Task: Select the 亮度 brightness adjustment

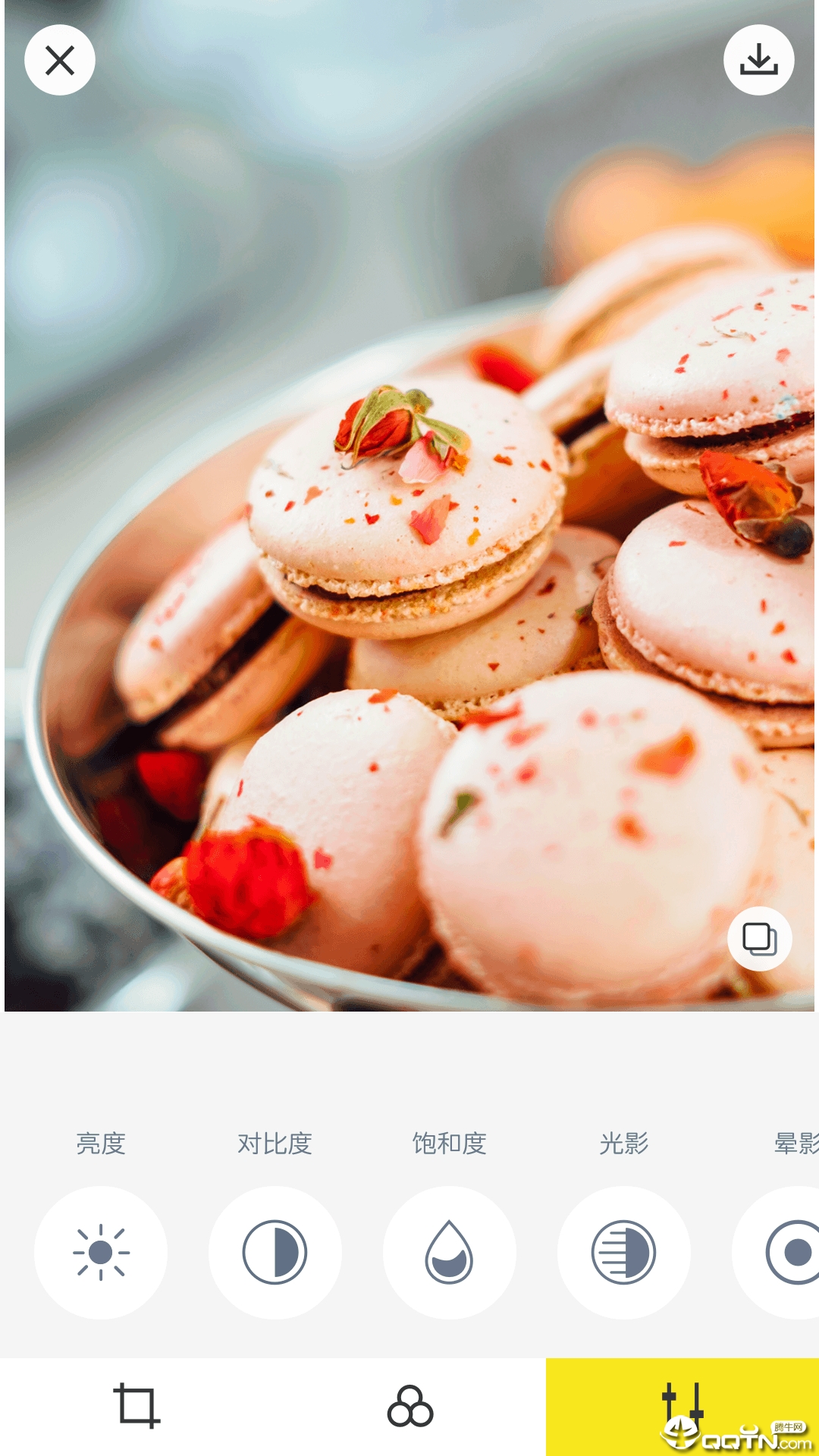Action: [101, 1253]
